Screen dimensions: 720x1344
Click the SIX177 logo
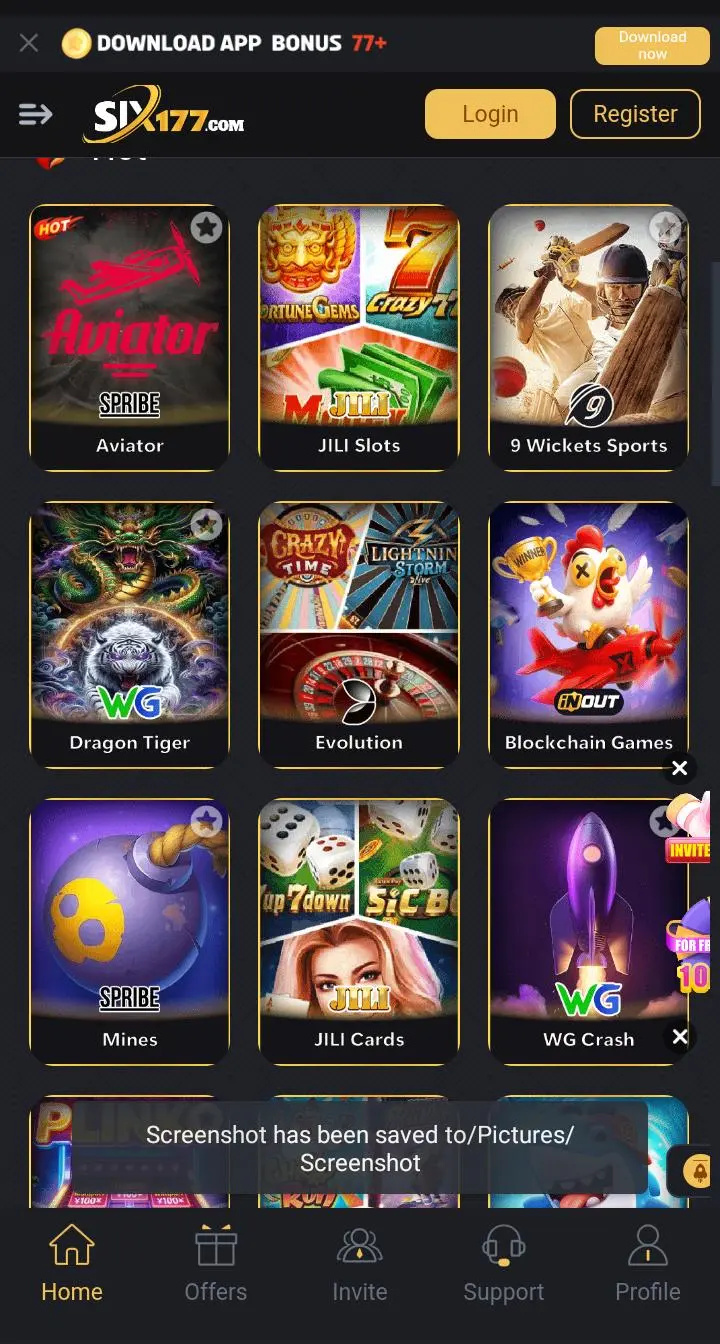[163, 114]
